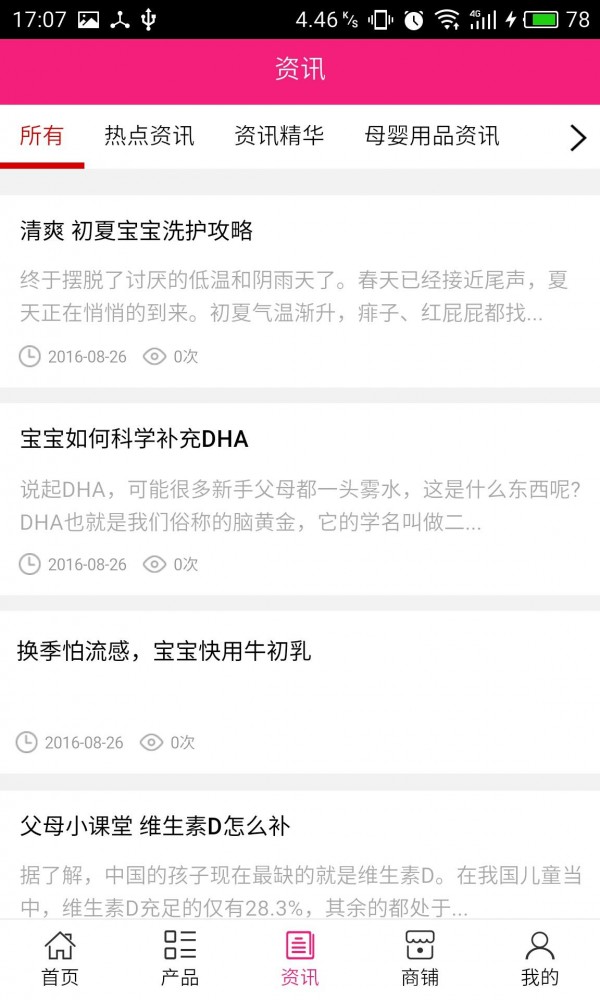Image resolution: width=600 pixels, height=1000 pixels.
Task: Switch to the 产品 tab
Action: 180,959
